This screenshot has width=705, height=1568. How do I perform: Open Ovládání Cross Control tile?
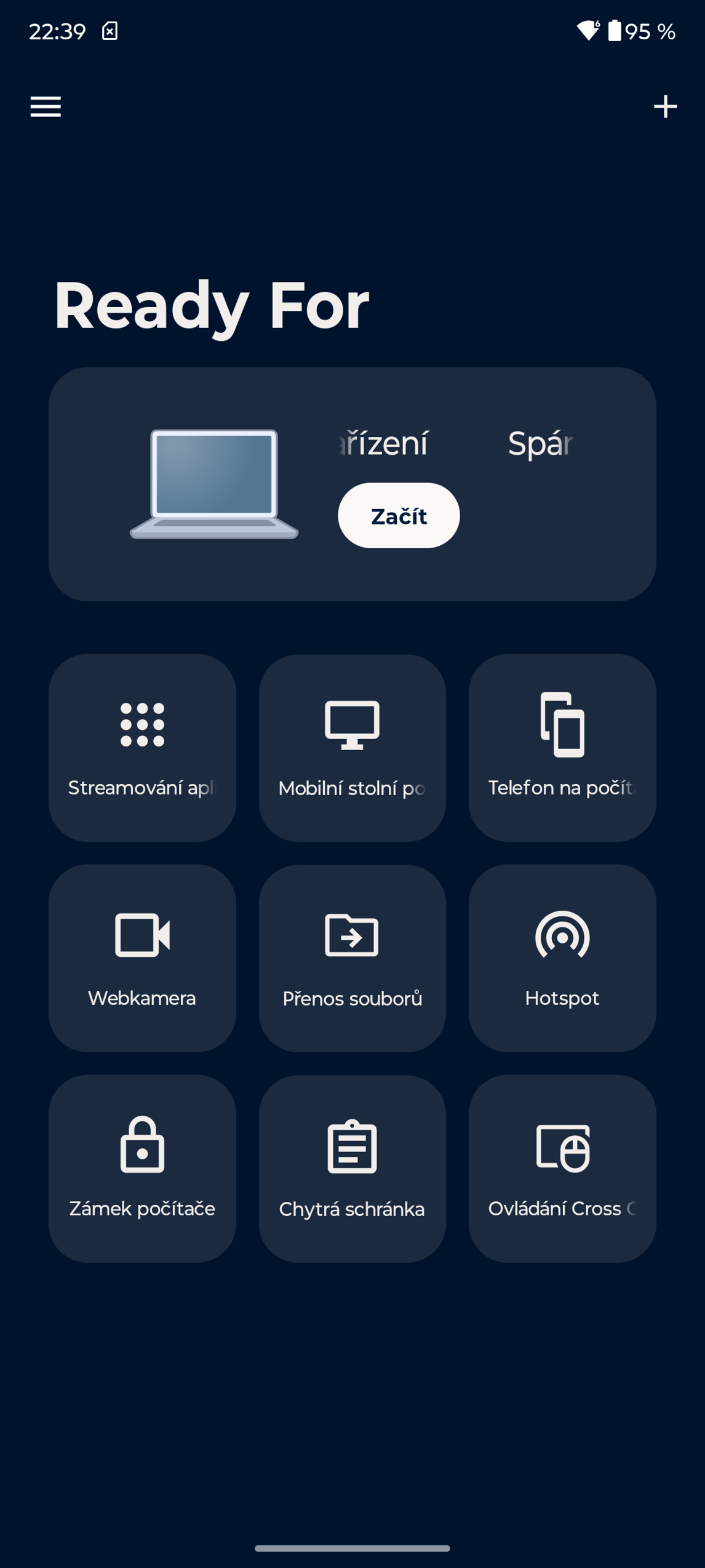pyautogui.click(x=562, y=1169)
